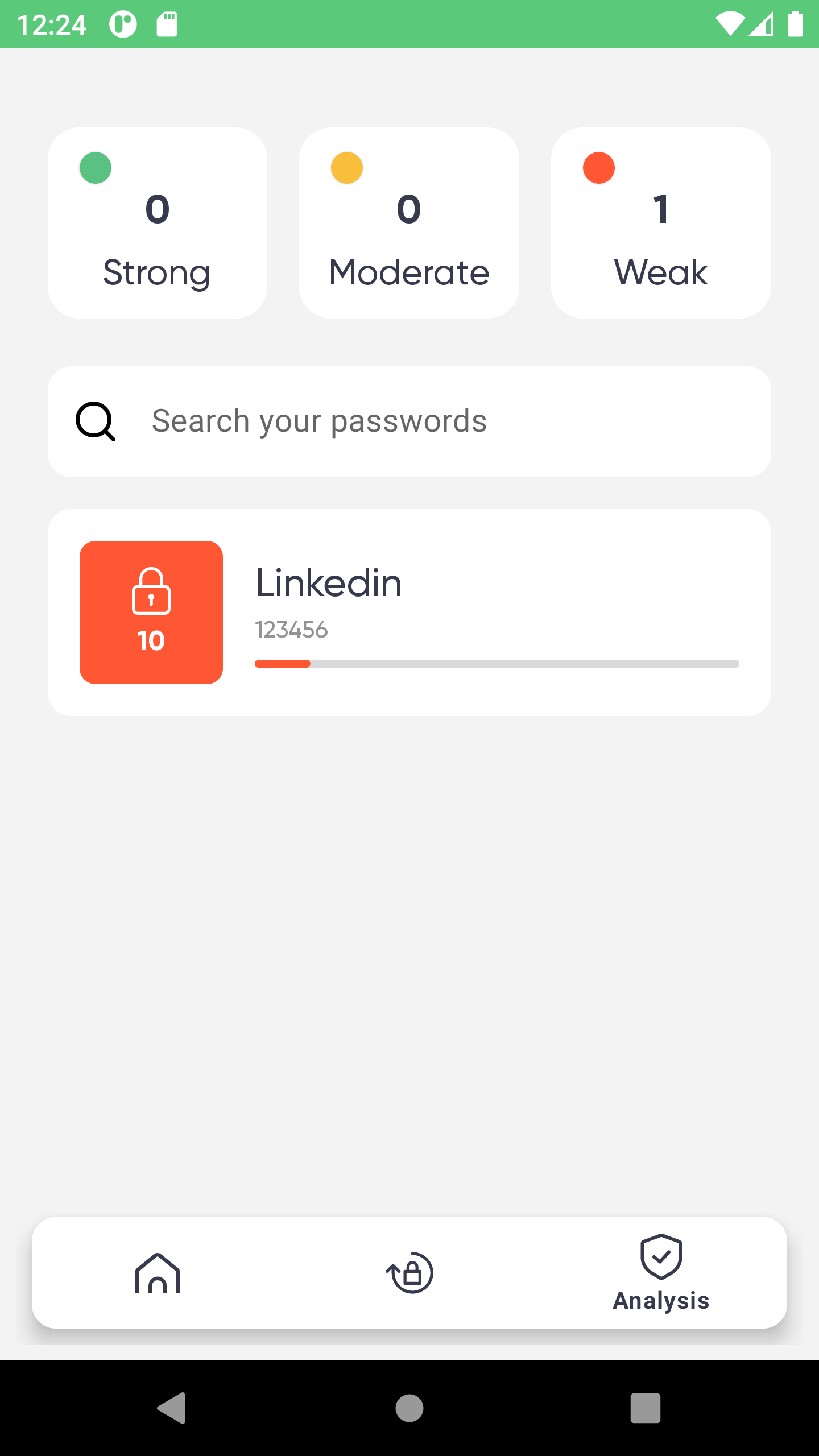Screen dimensions: 819x1456
Task: Click the magnifying glass search icon
Action: coord(95,421)
